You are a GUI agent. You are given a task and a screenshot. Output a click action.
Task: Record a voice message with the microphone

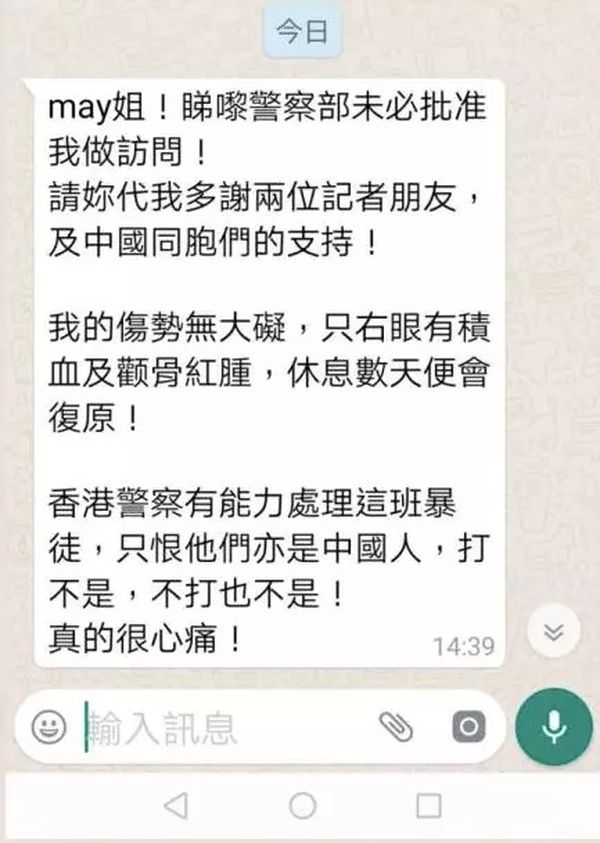[553, 727]
